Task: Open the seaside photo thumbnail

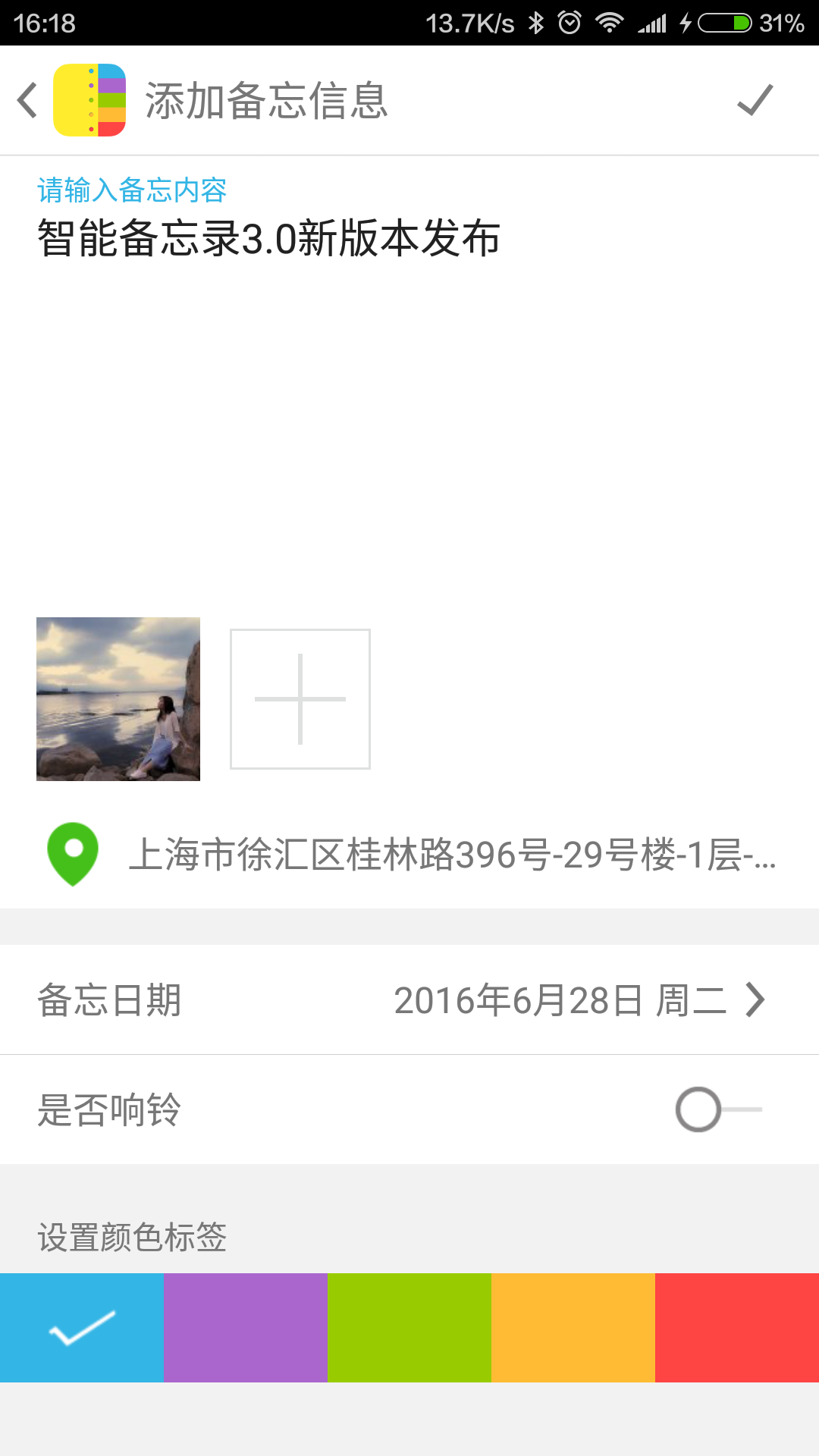Action: [118, 699]
